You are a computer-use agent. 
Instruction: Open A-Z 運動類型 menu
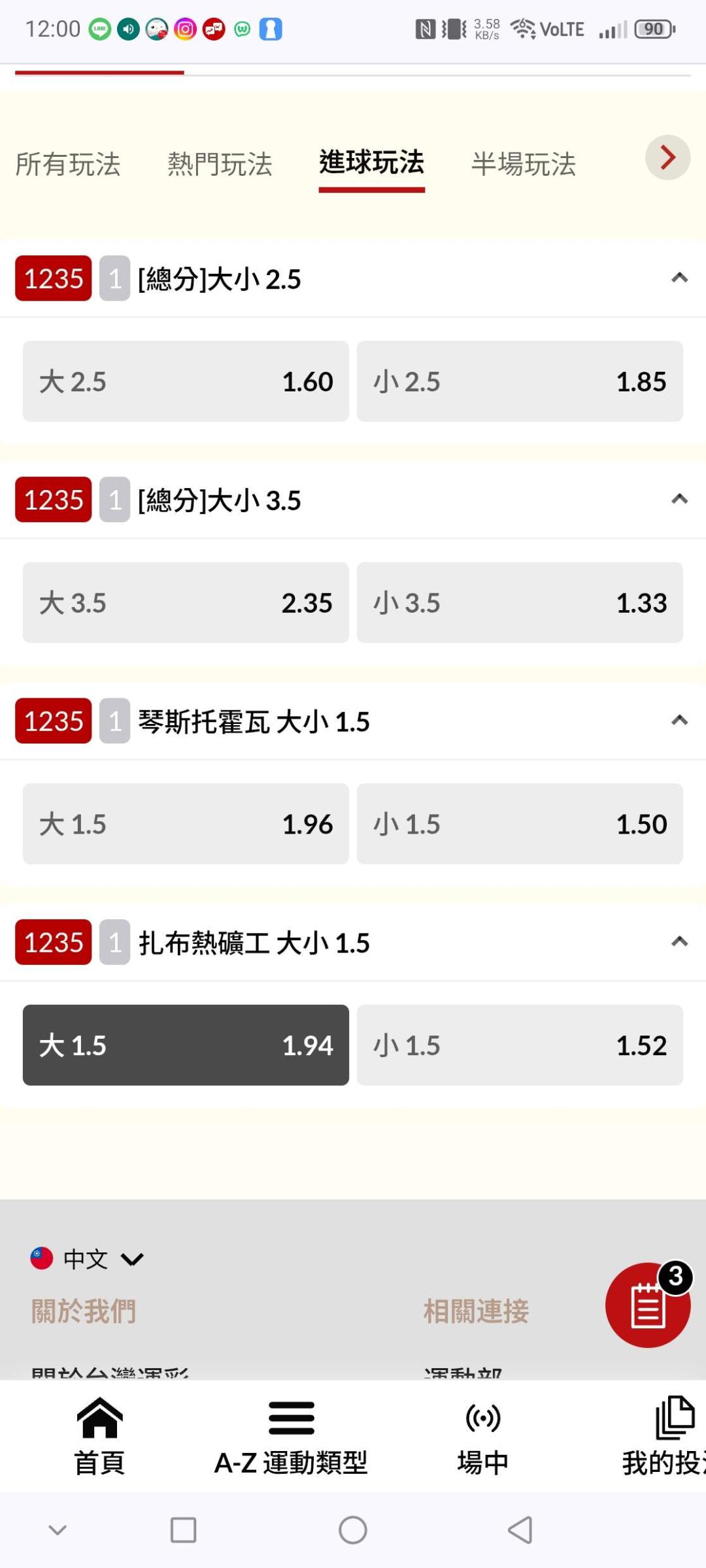coord(291,1437)
